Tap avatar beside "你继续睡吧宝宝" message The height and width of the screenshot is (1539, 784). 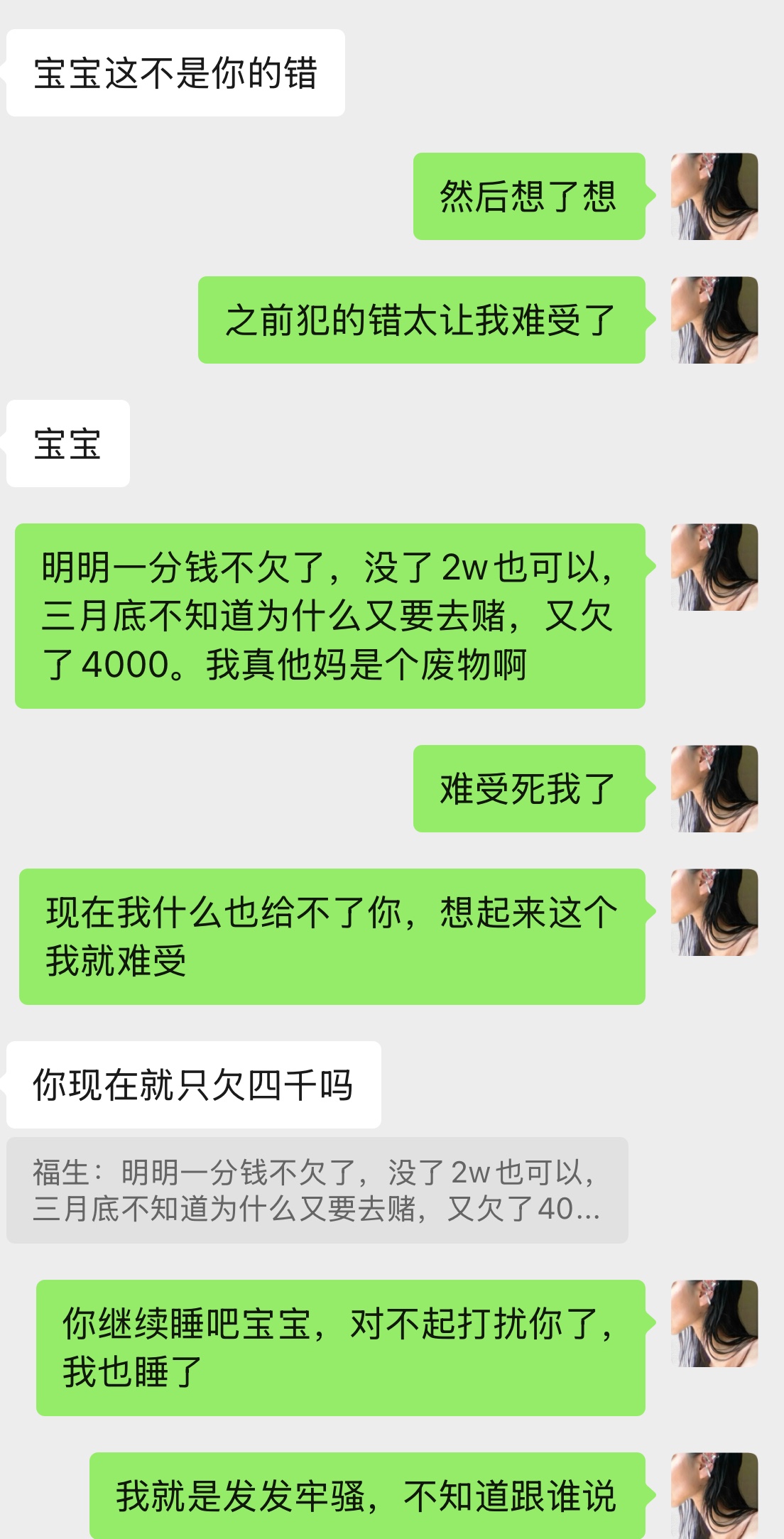(x=714, y=1323)
